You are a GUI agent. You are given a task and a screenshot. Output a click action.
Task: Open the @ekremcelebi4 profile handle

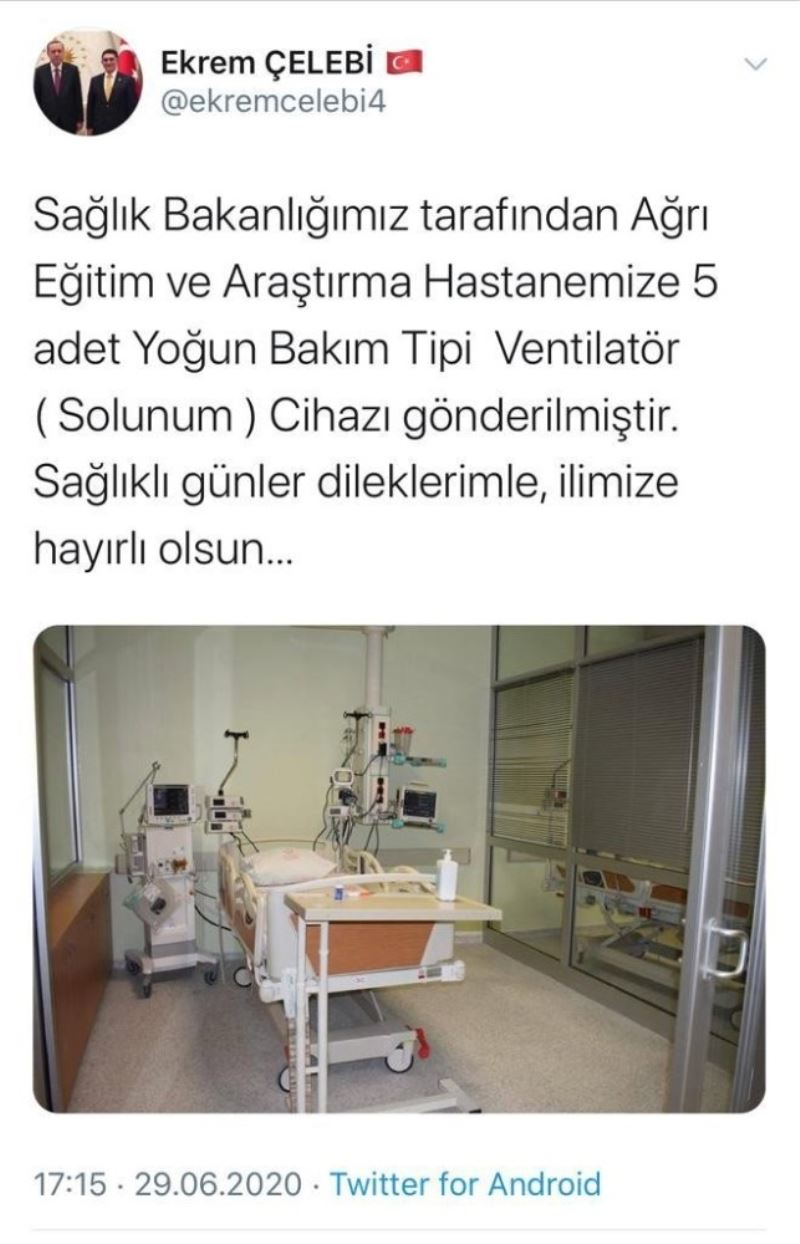pyautogui.click(x=271, y=100)
